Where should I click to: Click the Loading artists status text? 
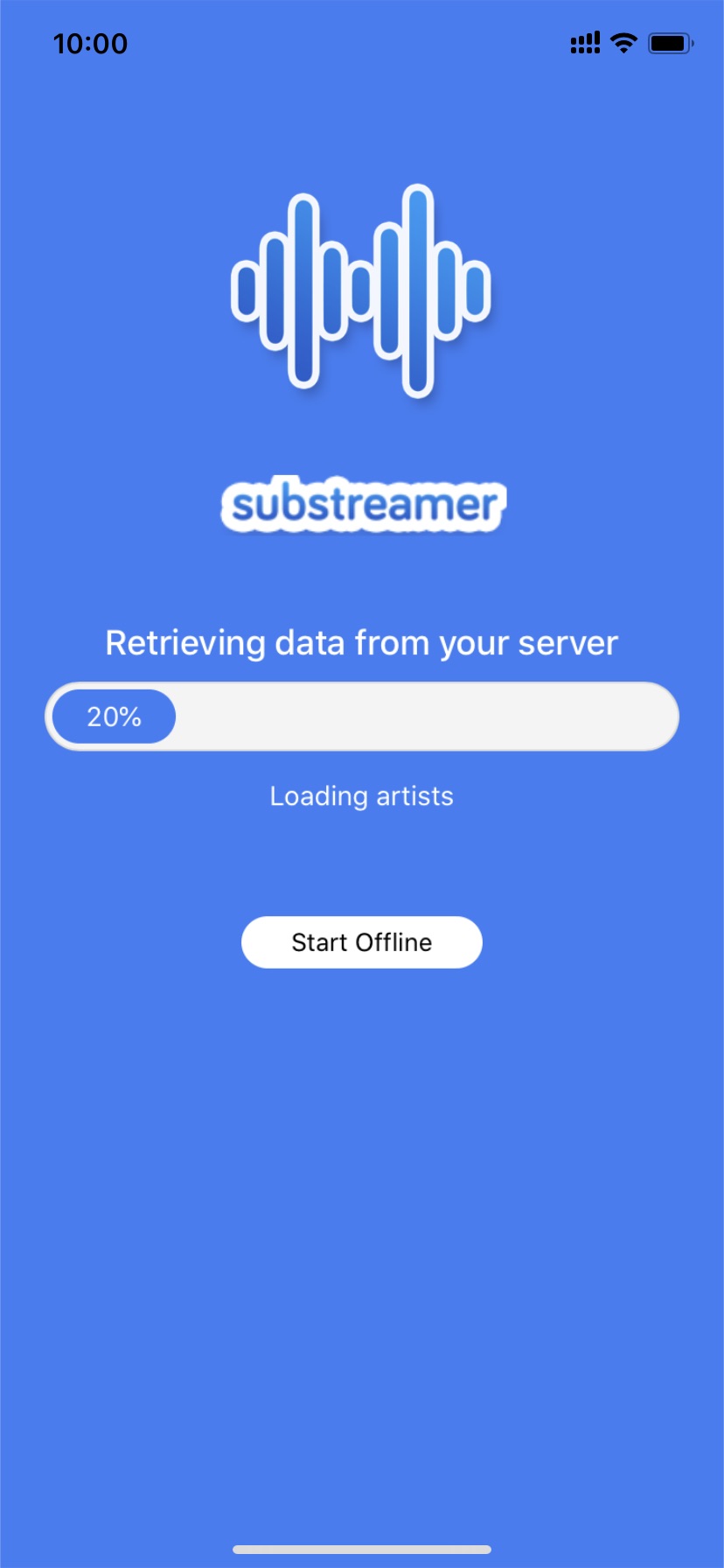(361, 795)
